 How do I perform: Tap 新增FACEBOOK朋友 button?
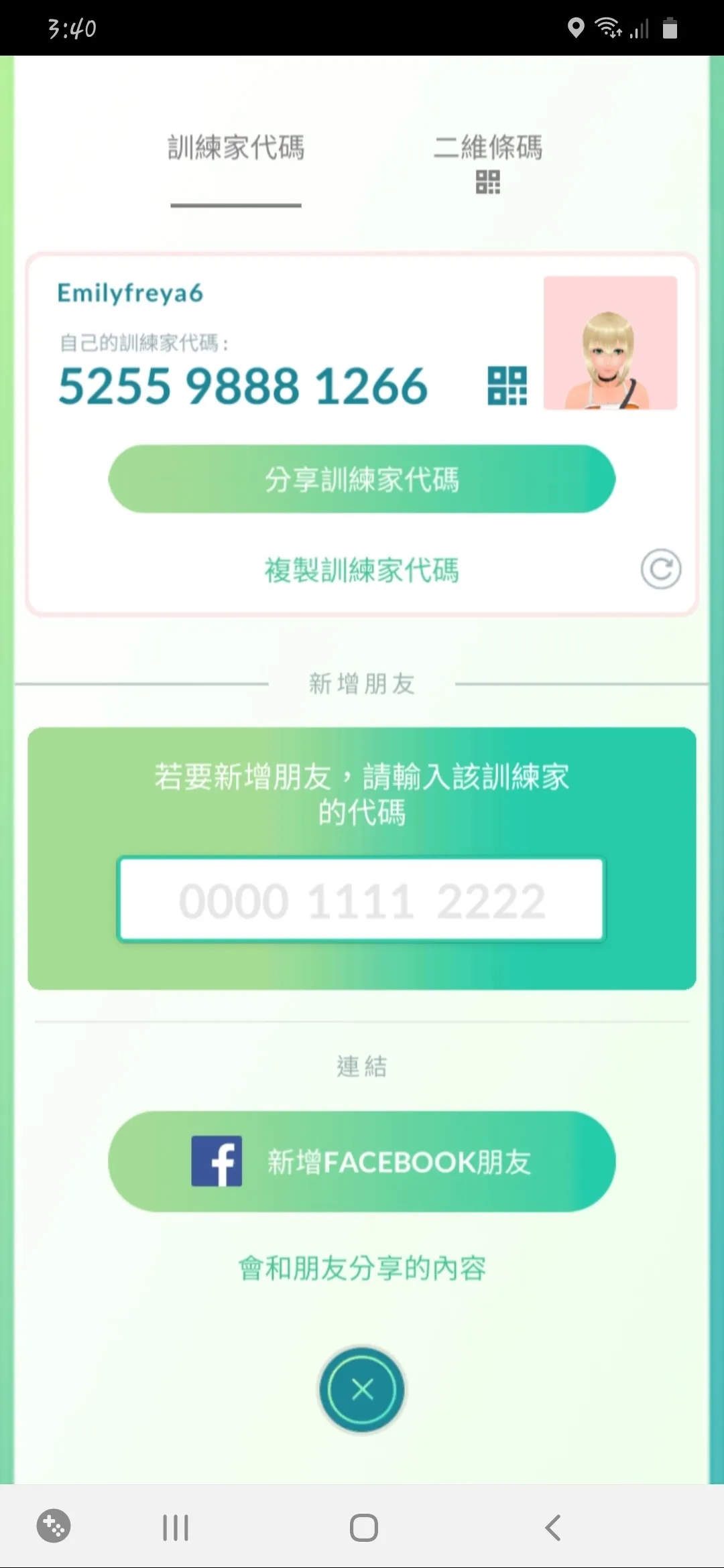click(x=362, y=1161)
